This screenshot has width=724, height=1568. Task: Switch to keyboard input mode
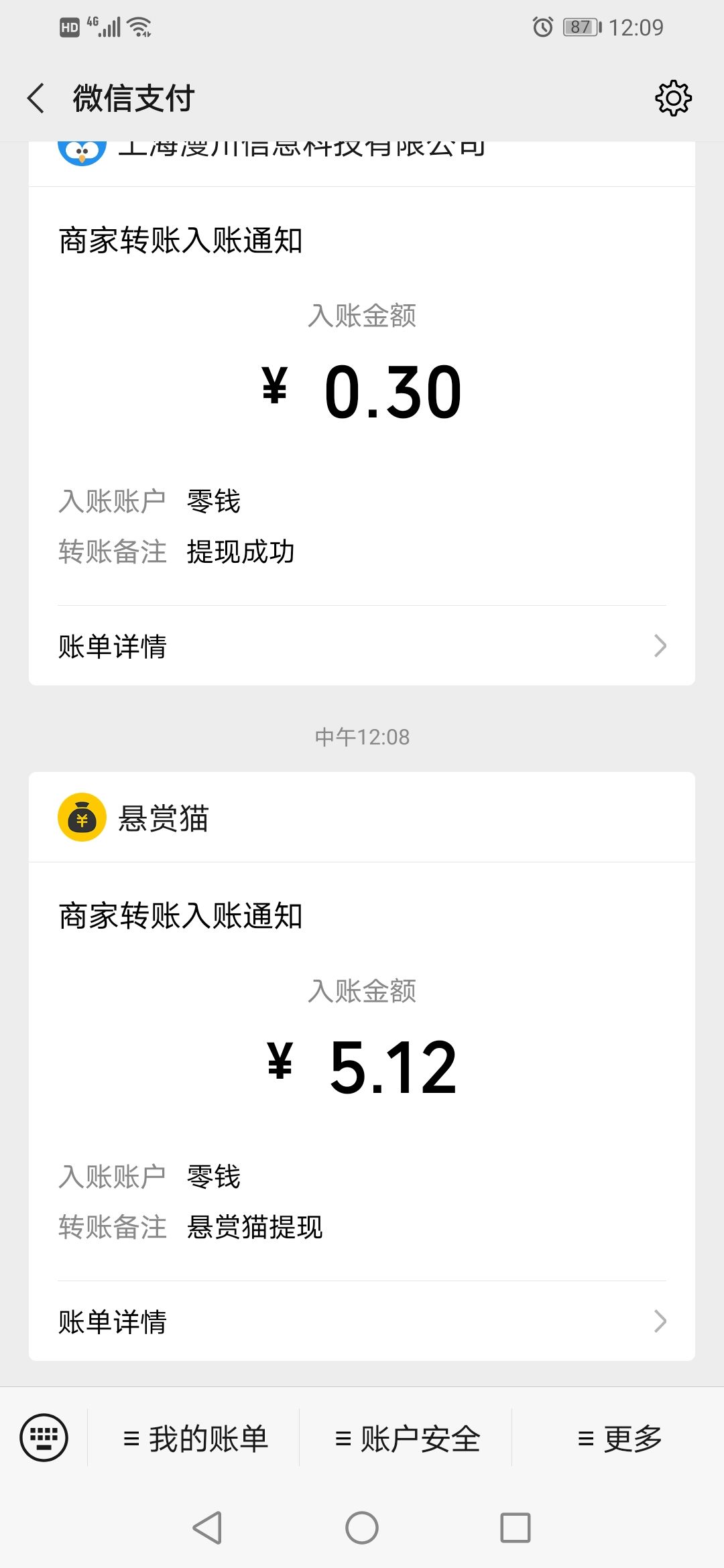click(44, 1437)
